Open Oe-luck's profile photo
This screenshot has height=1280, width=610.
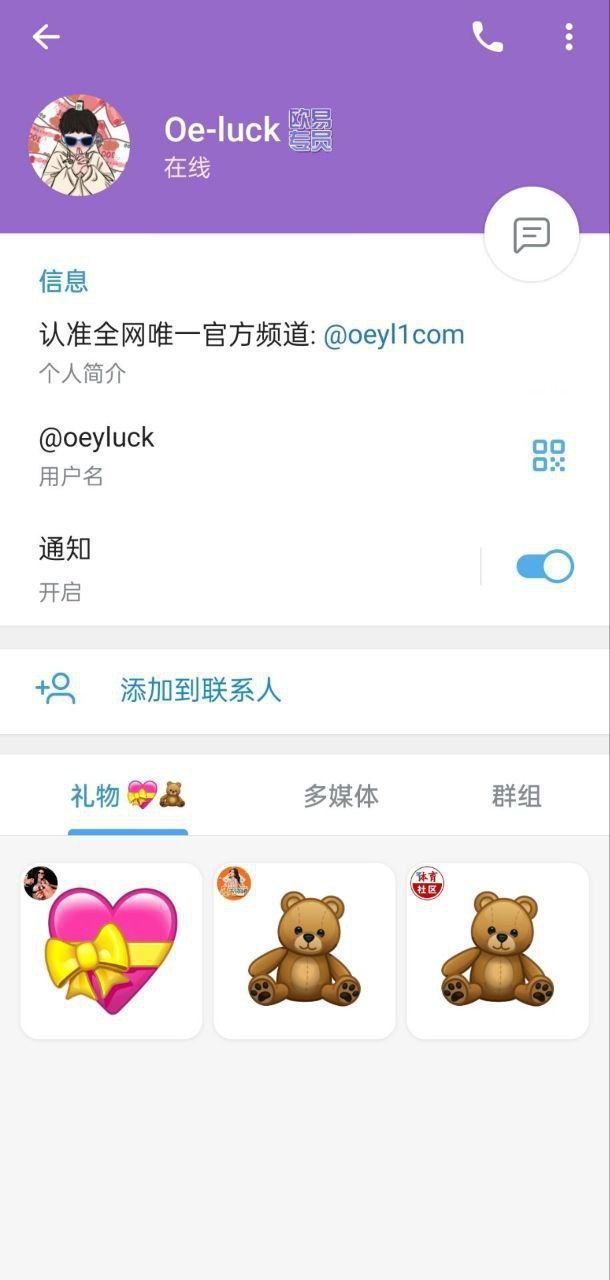[79, 145]
